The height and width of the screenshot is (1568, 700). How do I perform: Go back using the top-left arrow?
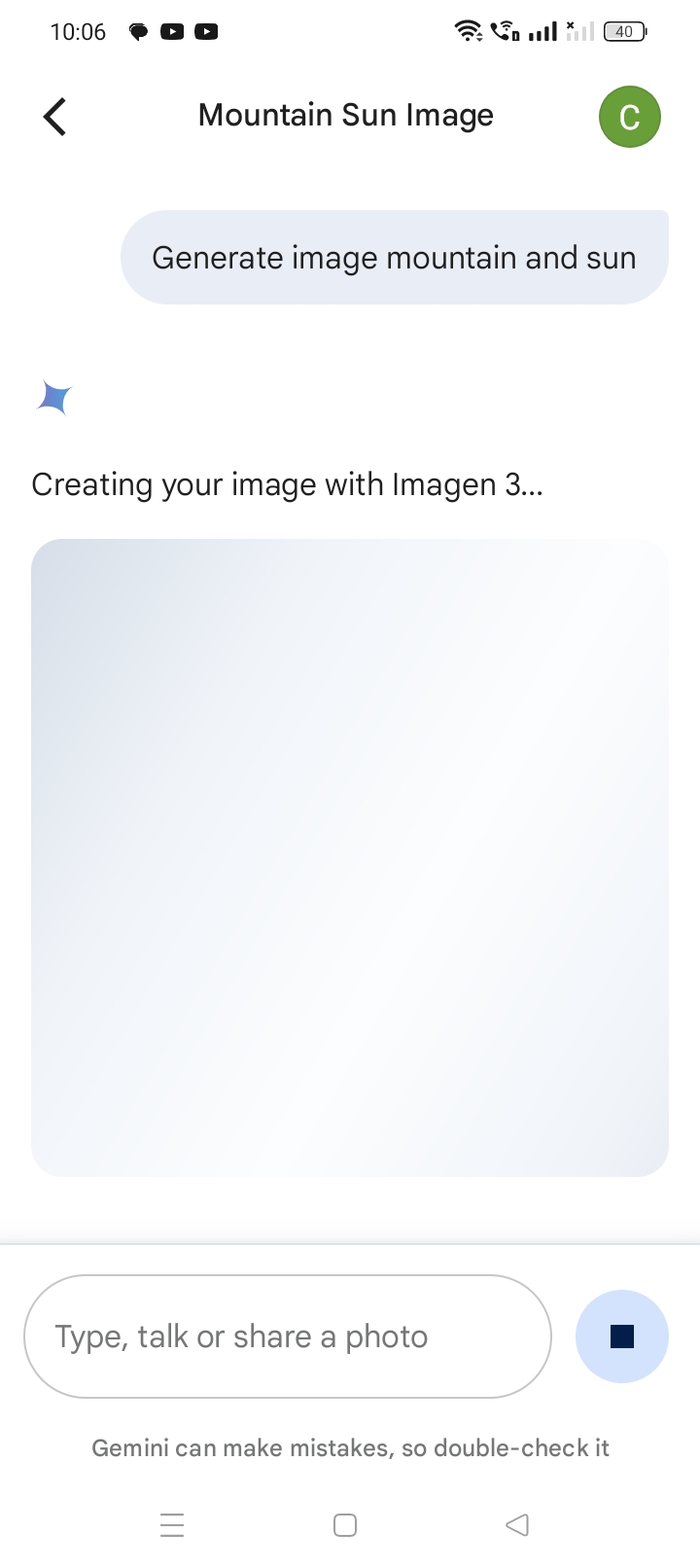[55, 117]
